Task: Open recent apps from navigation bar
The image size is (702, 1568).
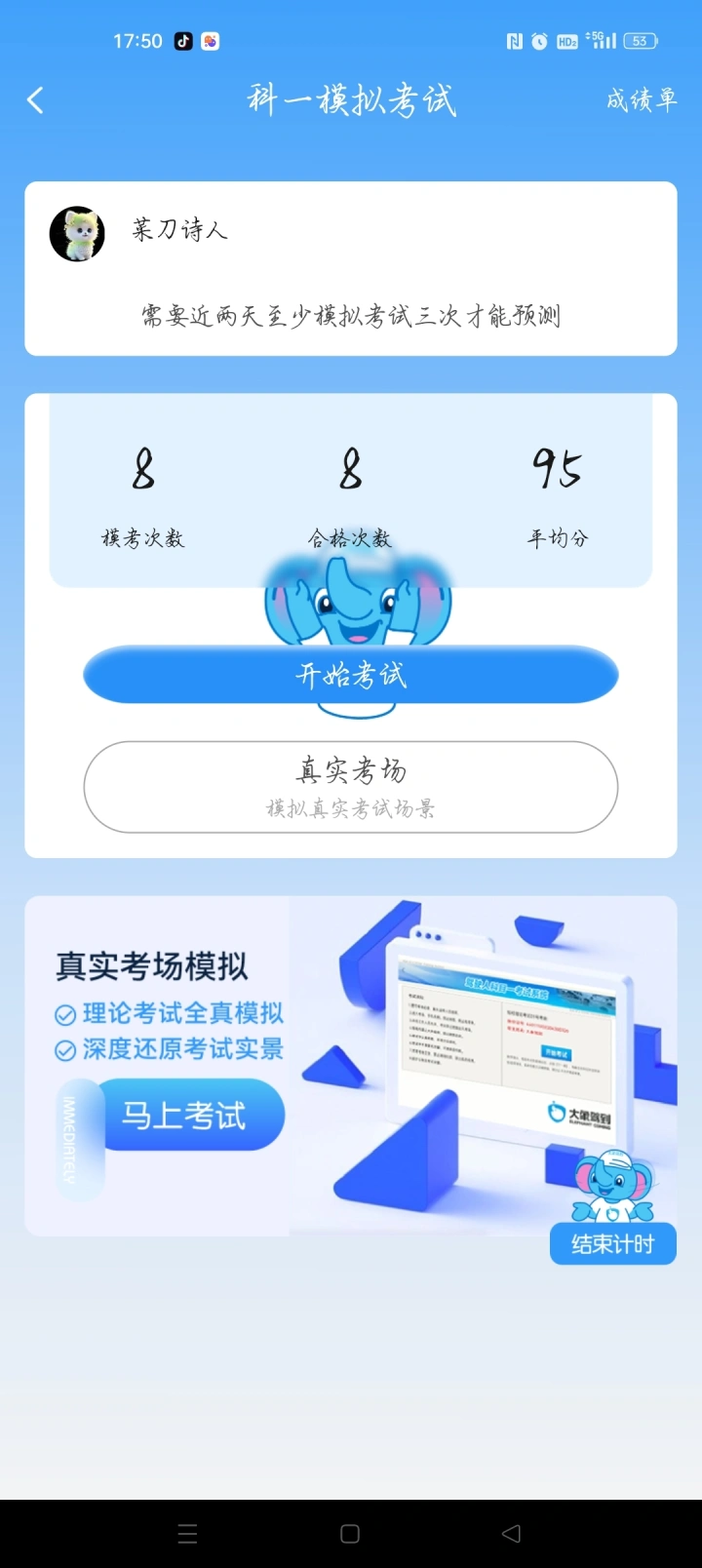Action: tap(188, 1534)
